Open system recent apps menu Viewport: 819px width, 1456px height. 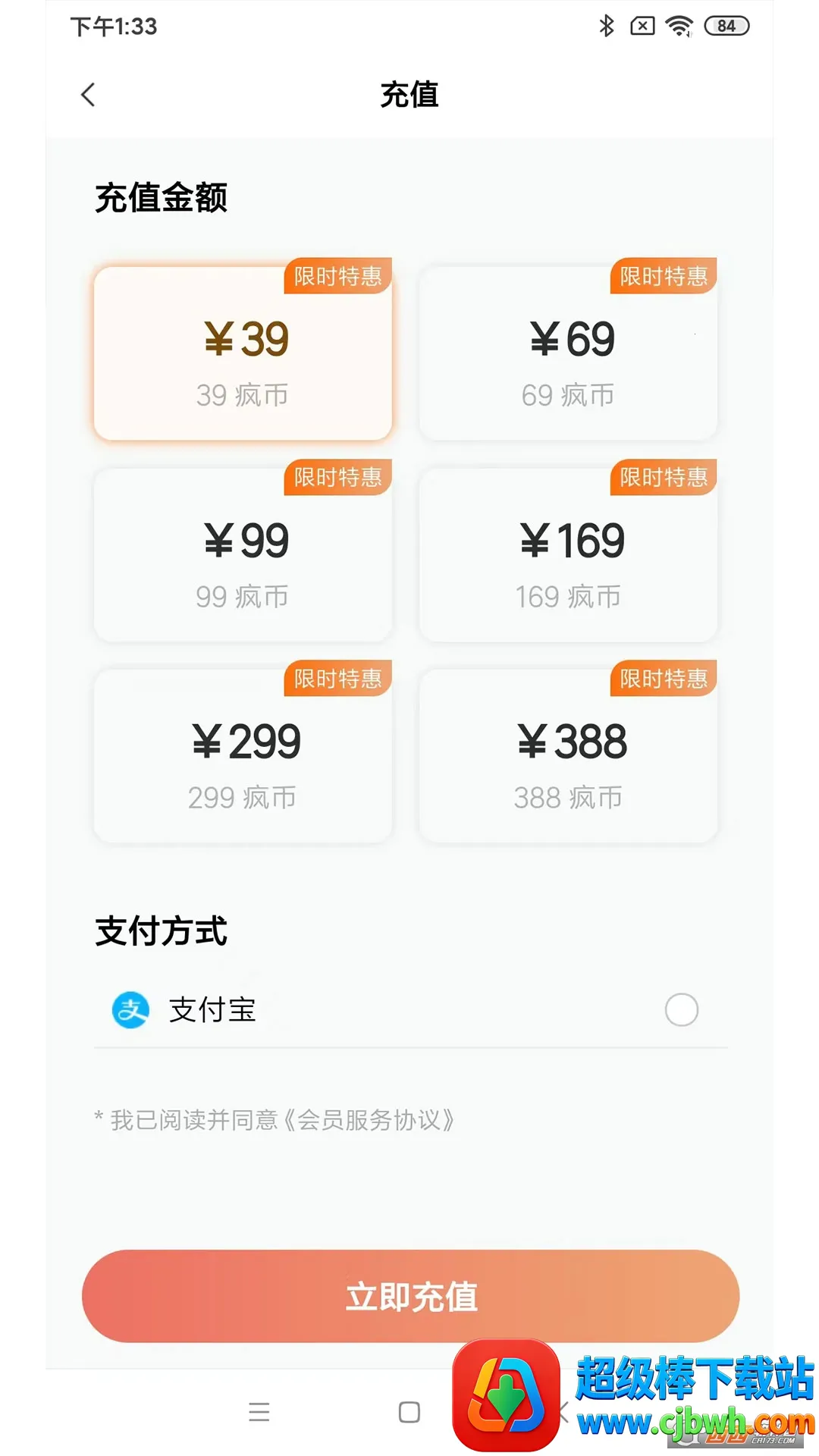(259, 1412)
